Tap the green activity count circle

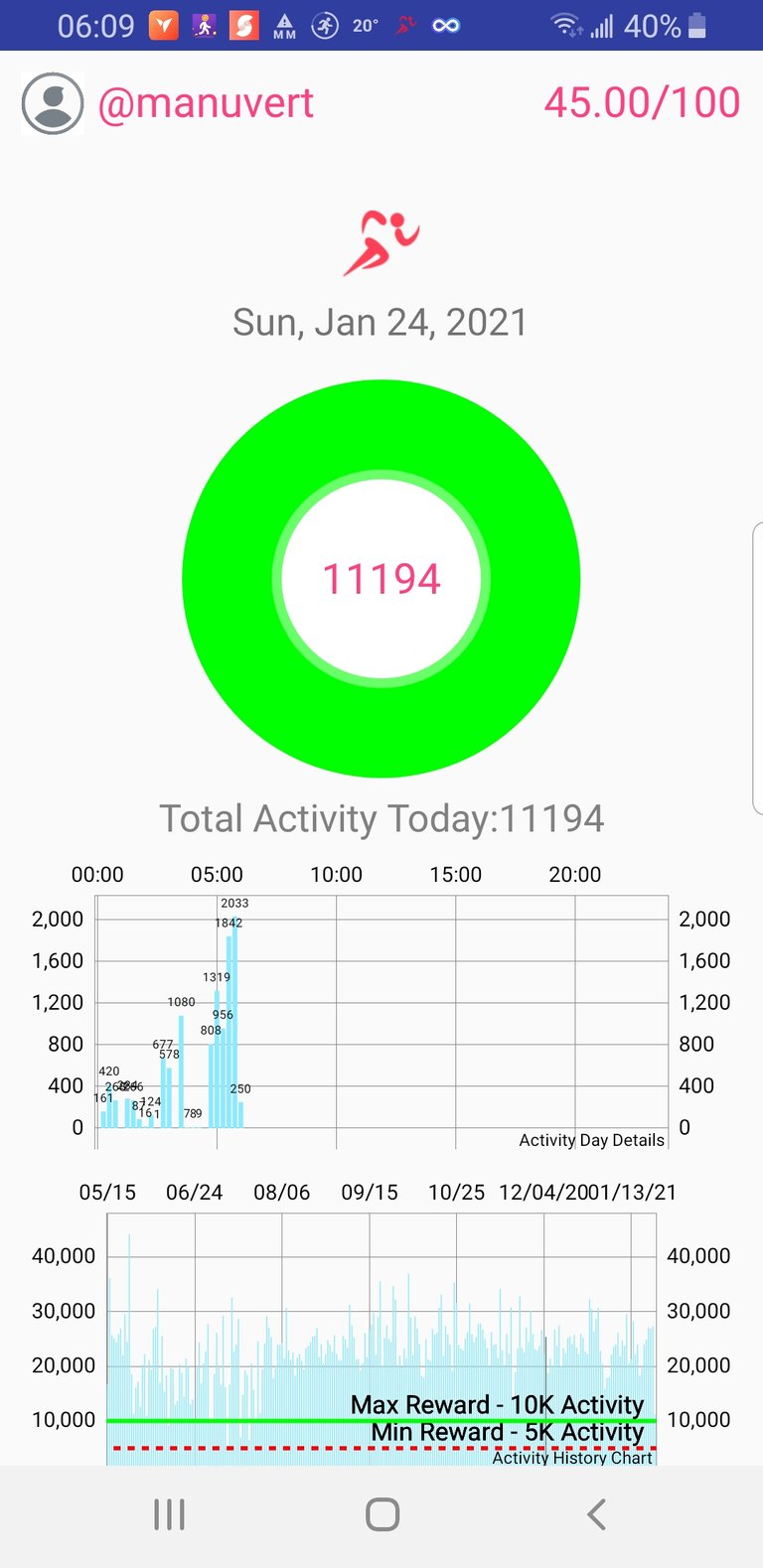[381, 579]
